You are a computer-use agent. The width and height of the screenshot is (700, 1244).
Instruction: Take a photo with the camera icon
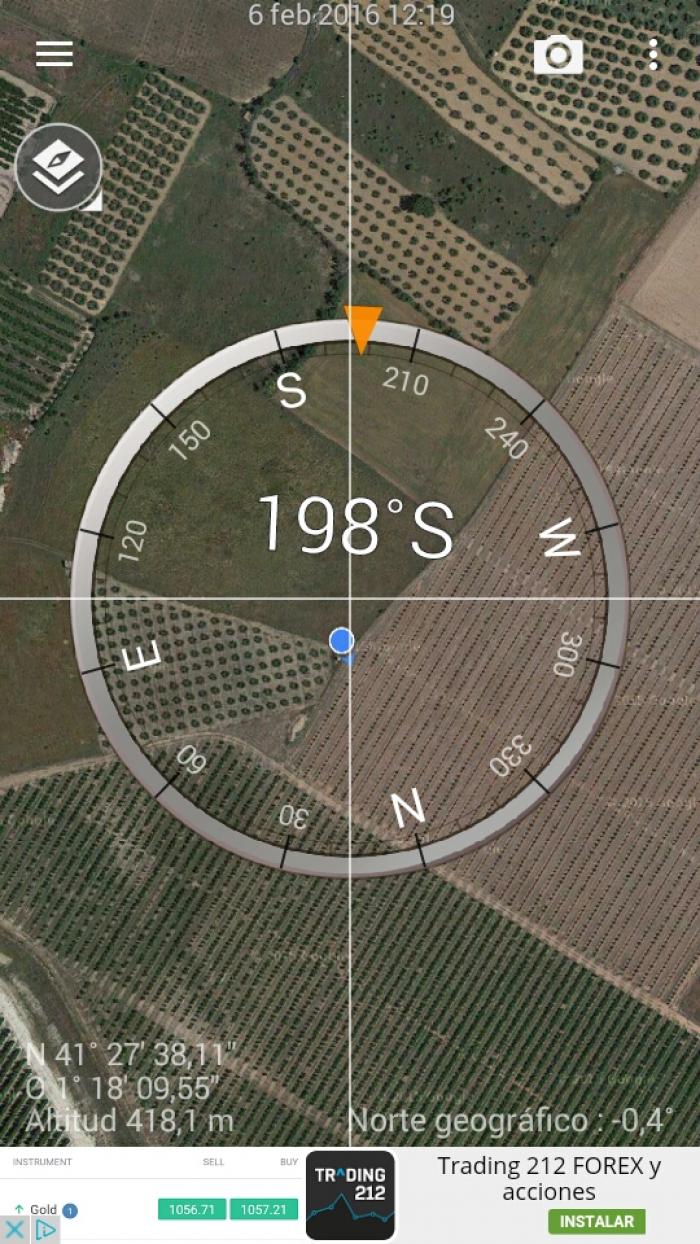click(x=558, y=54)
